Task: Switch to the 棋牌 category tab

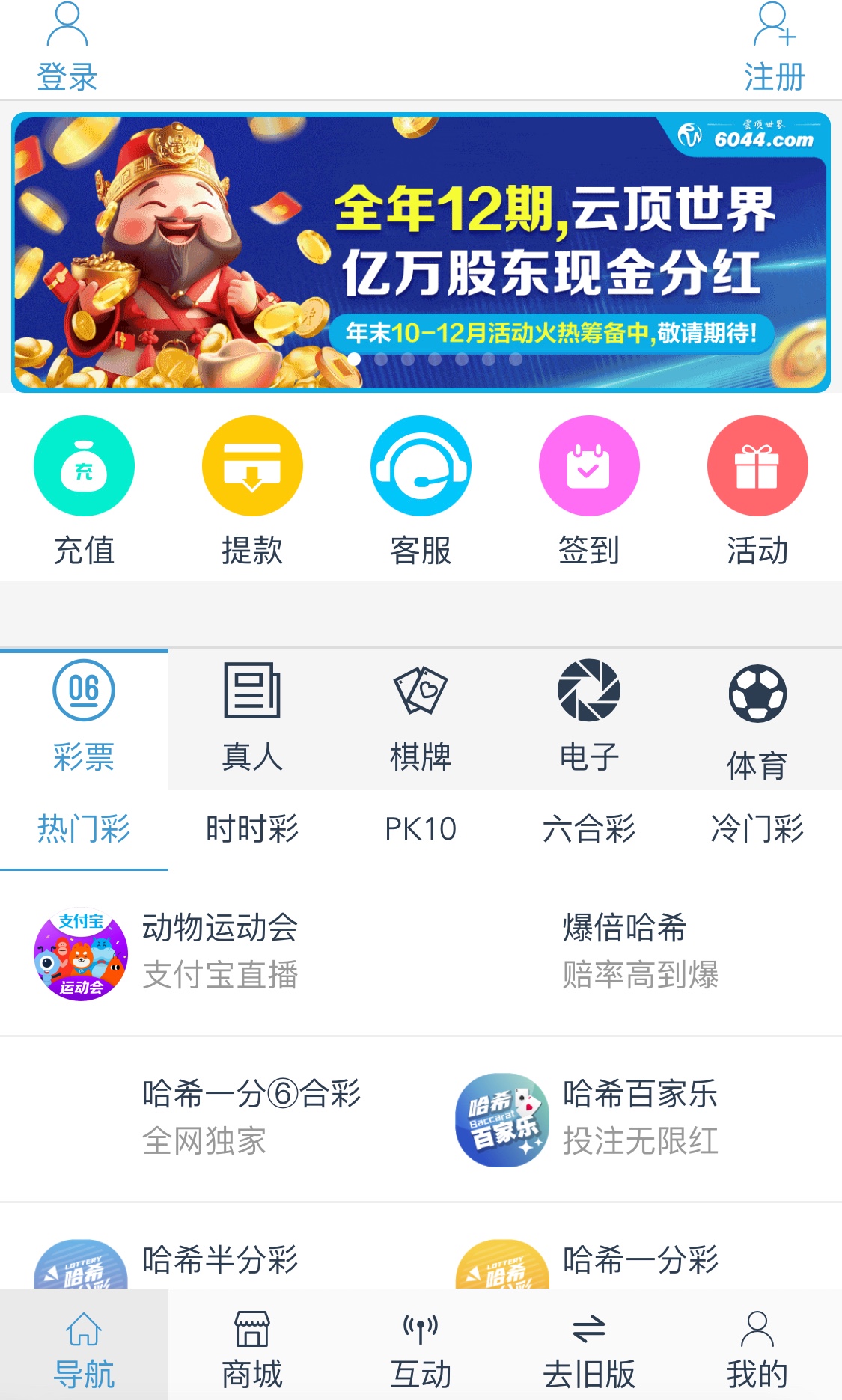Action: (421, 718)
